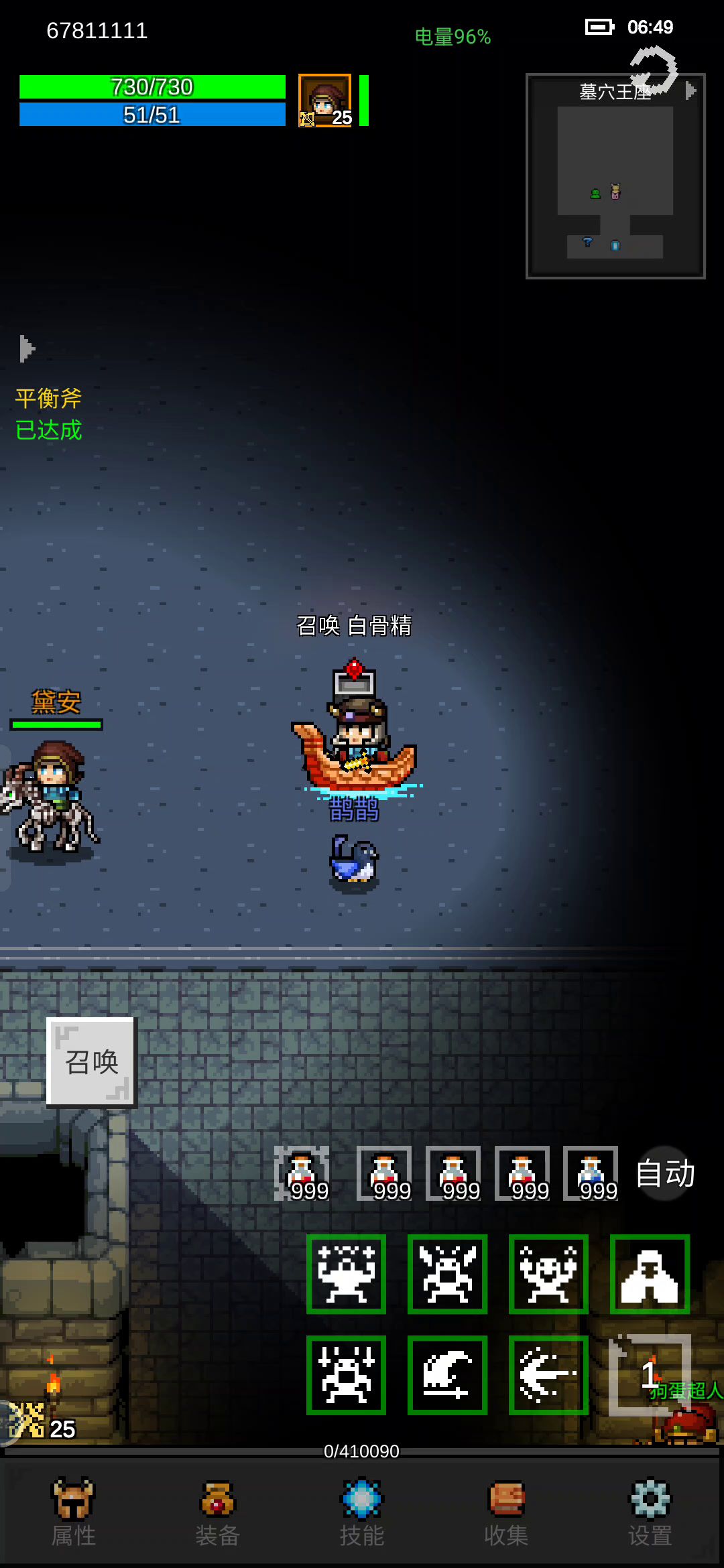Image resolution: width=724 pixels, height=1568 pixels.
Task: Open the 技能 skills tab
Action: point(362,1513)
